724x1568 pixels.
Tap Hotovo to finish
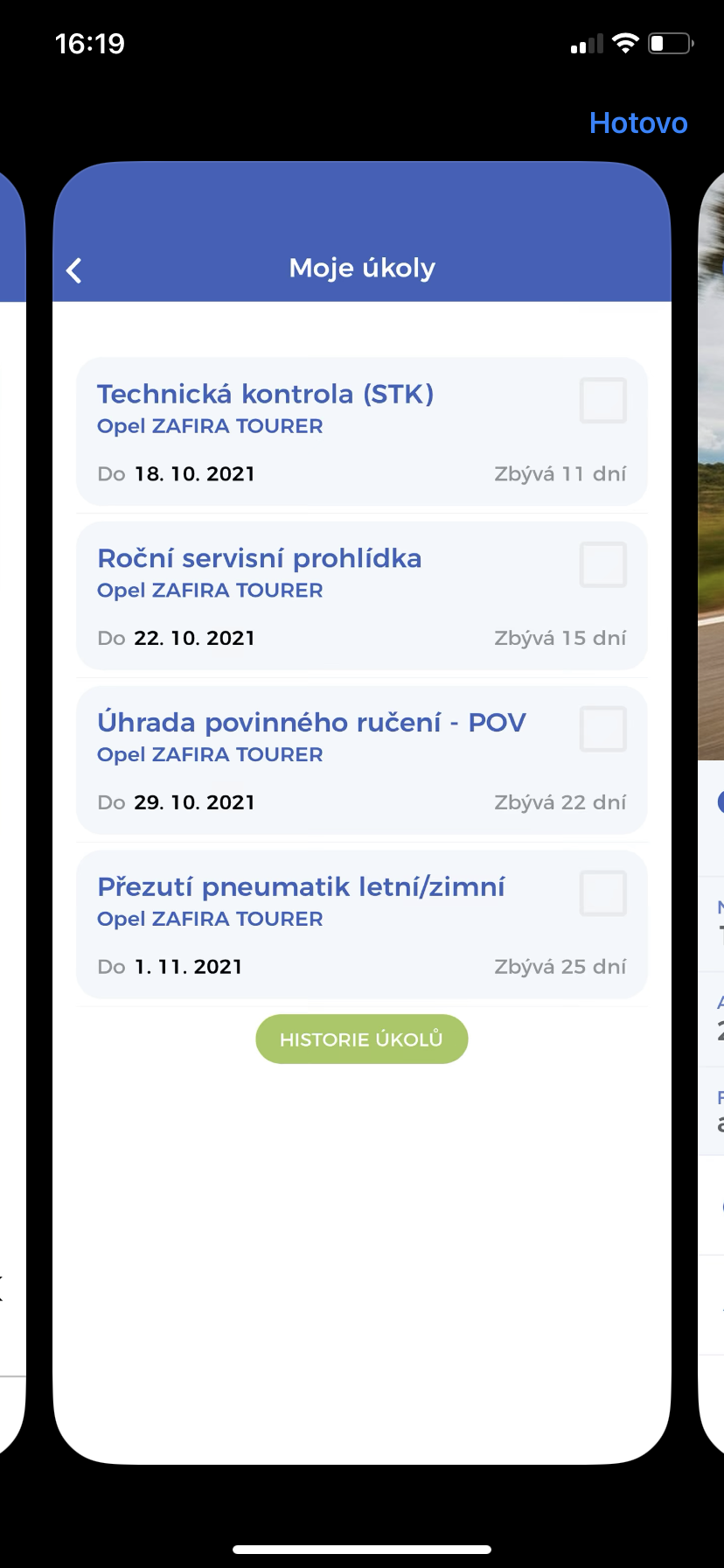click(638, 123)
